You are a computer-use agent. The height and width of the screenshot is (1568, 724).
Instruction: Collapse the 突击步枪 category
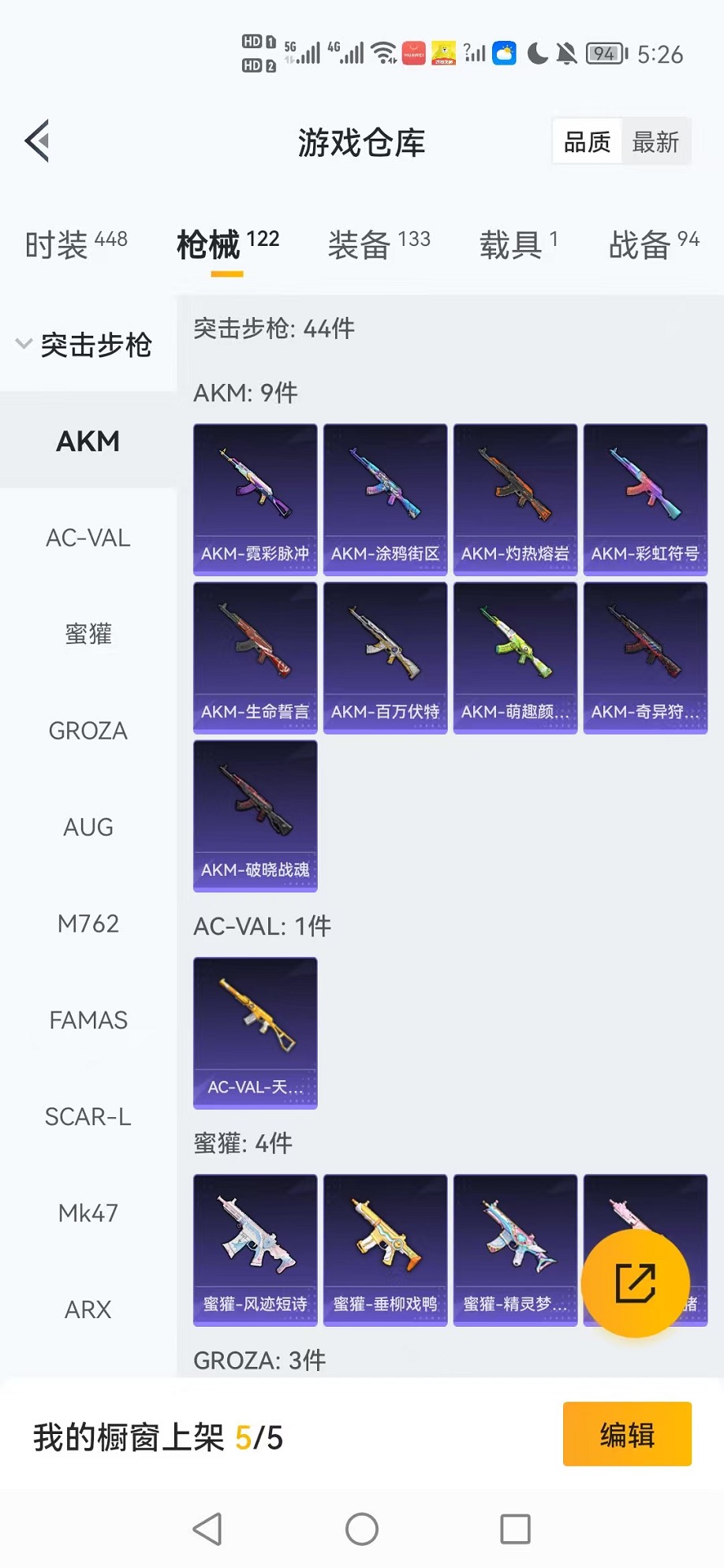click(87, 345)
